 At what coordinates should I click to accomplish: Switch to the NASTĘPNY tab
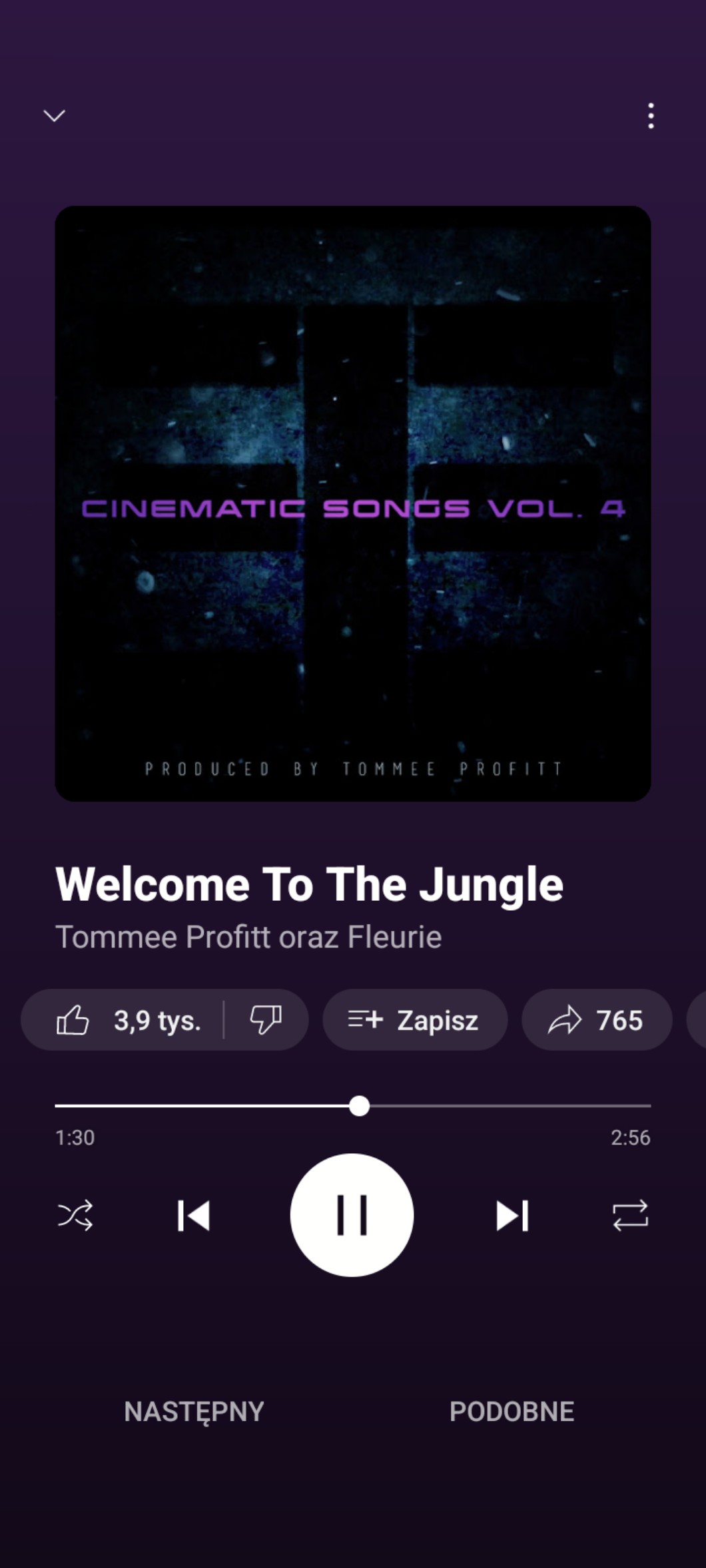pyautogui.click(x=194, y=1411)
